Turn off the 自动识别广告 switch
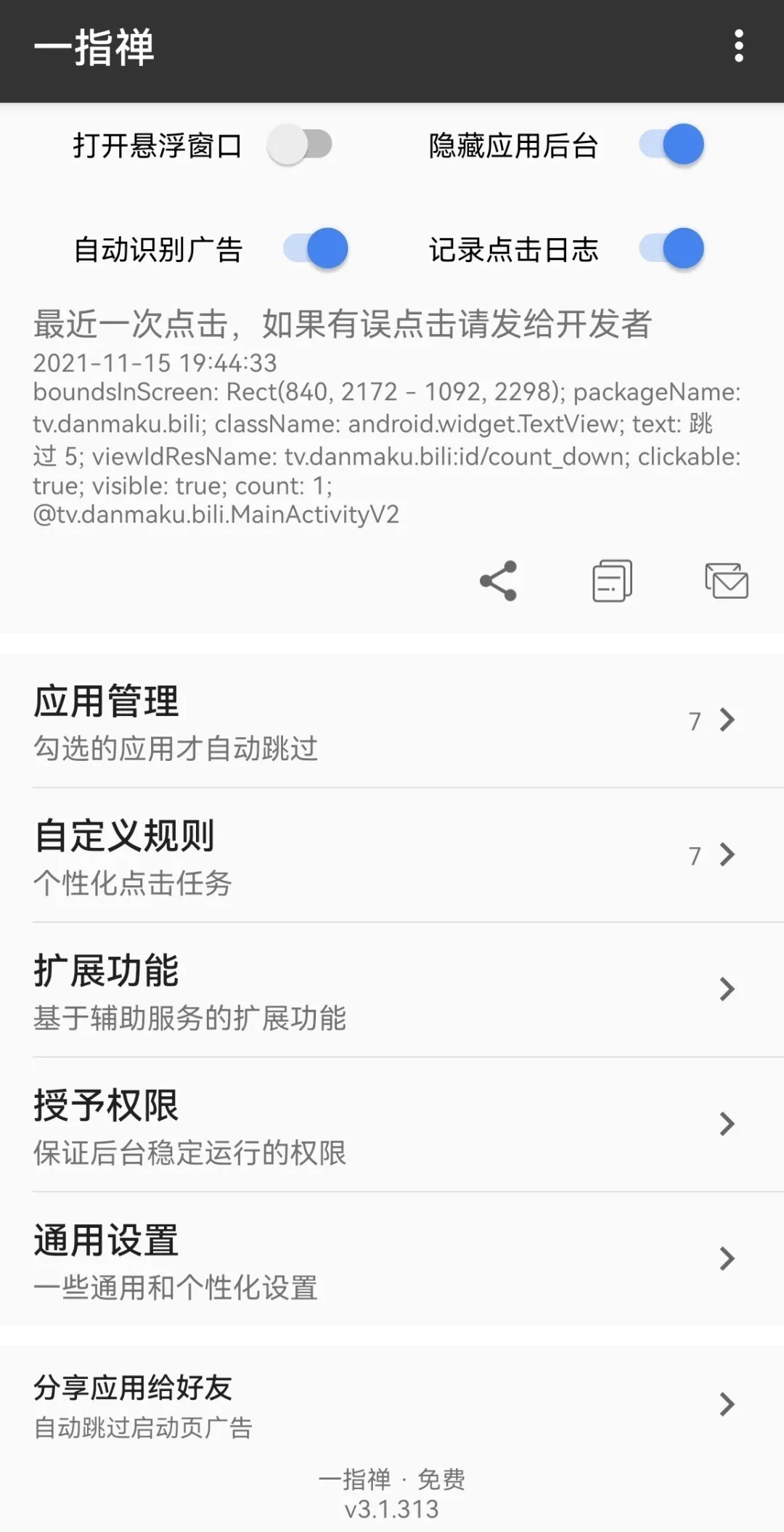Viewport: 784px width, 1532px height. 316,248
